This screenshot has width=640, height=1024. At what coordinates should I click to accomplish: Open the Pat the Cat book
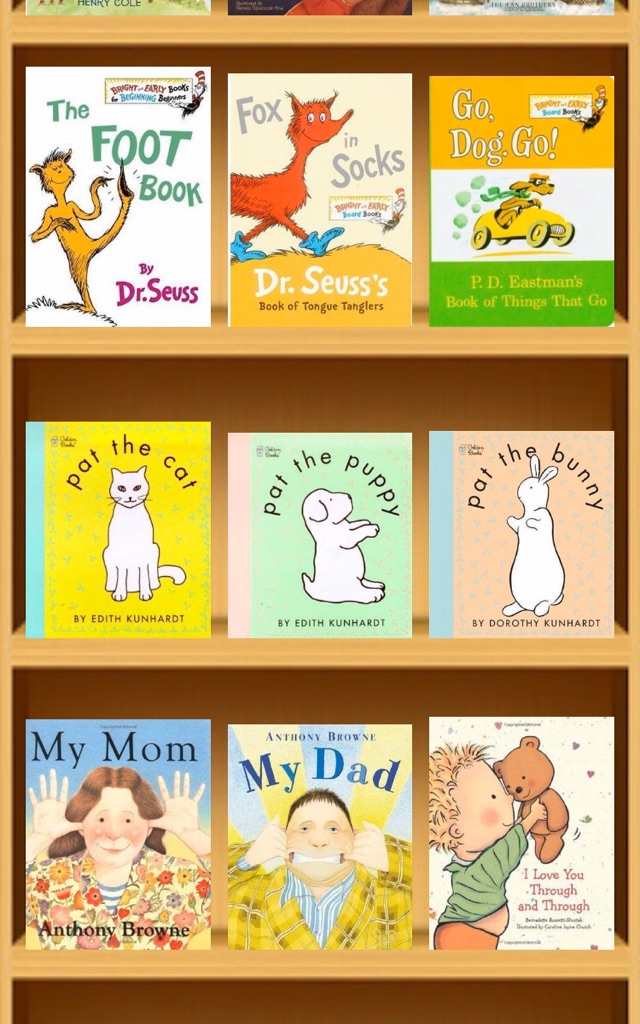click(118, 530)
